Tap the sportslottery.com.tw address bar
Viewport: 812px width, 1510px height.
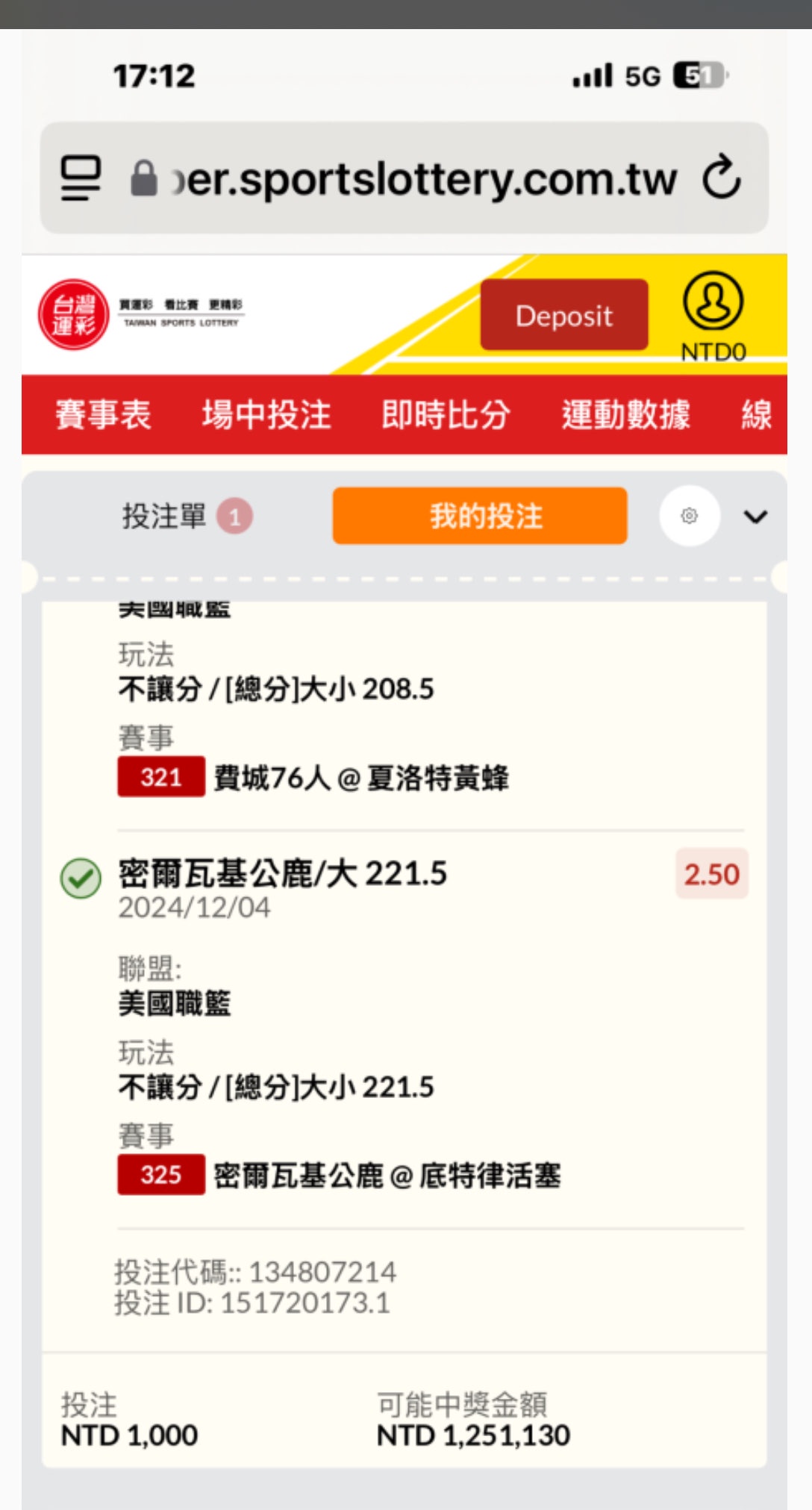point(404,178)
